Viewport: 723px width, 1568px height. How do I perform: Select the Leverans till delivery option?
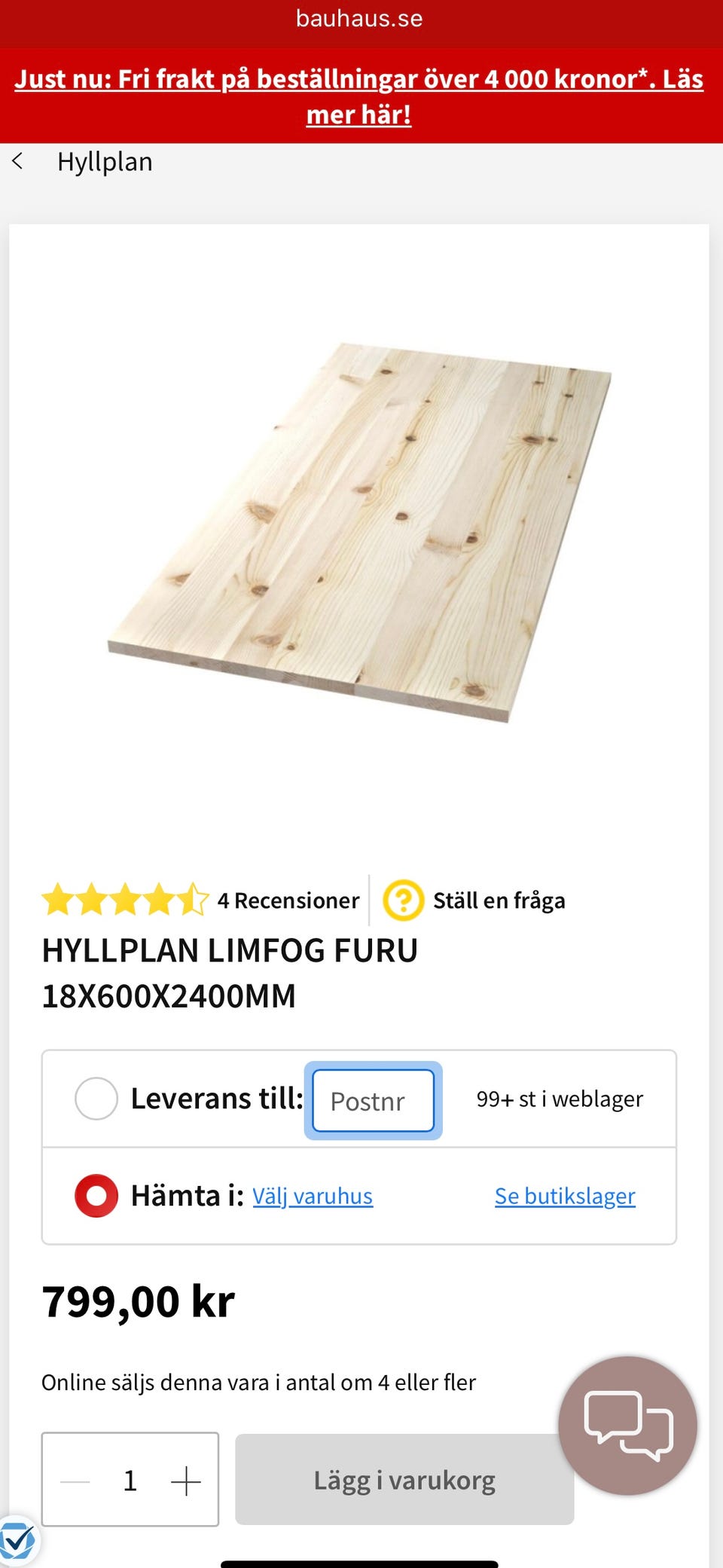[x=96, y=1099]
